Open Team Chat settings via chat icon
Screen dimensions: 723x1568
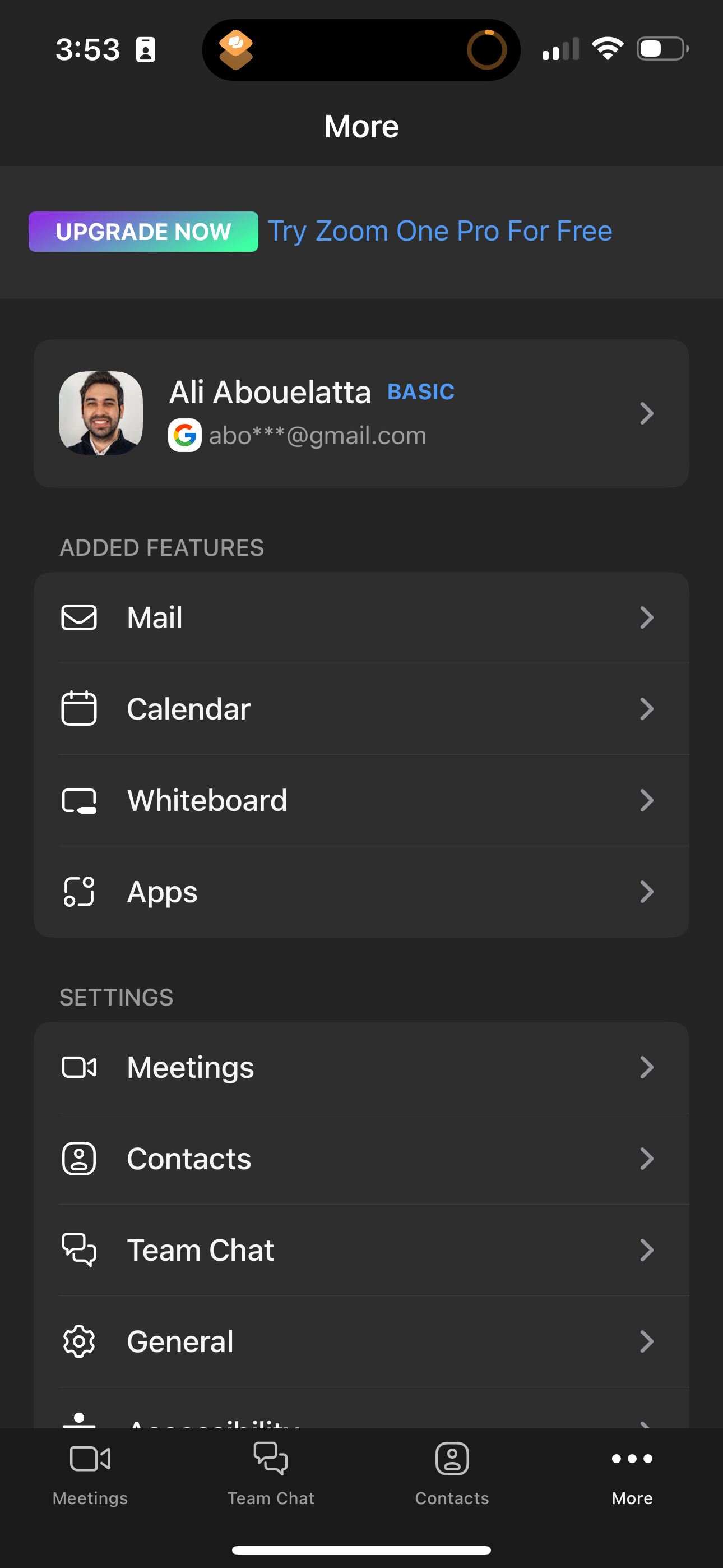click(80, 1250)
